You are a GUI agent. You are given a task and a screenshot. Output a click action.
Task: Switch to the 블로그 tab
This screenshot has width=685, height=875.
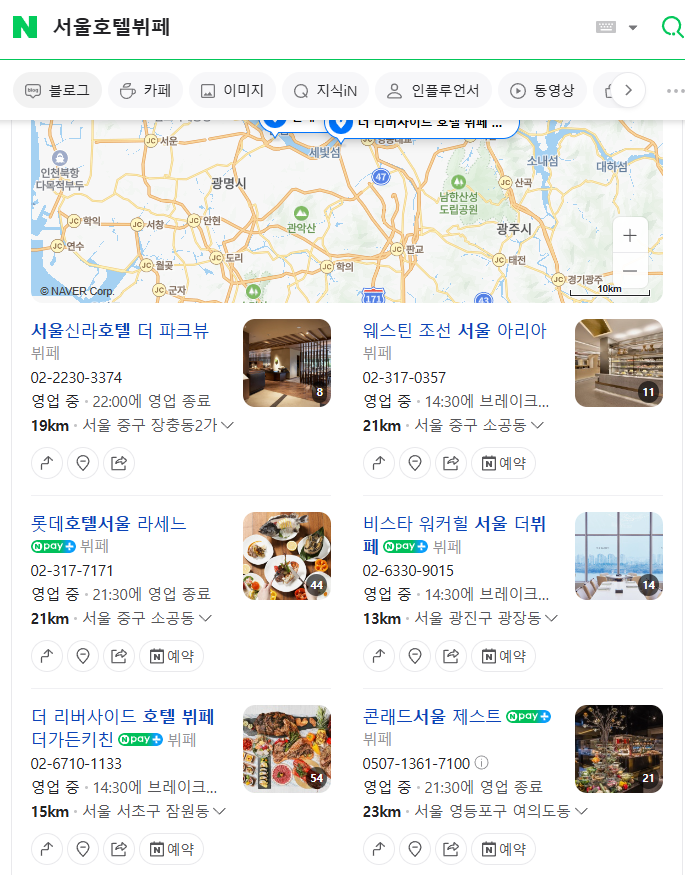(57, 90)
